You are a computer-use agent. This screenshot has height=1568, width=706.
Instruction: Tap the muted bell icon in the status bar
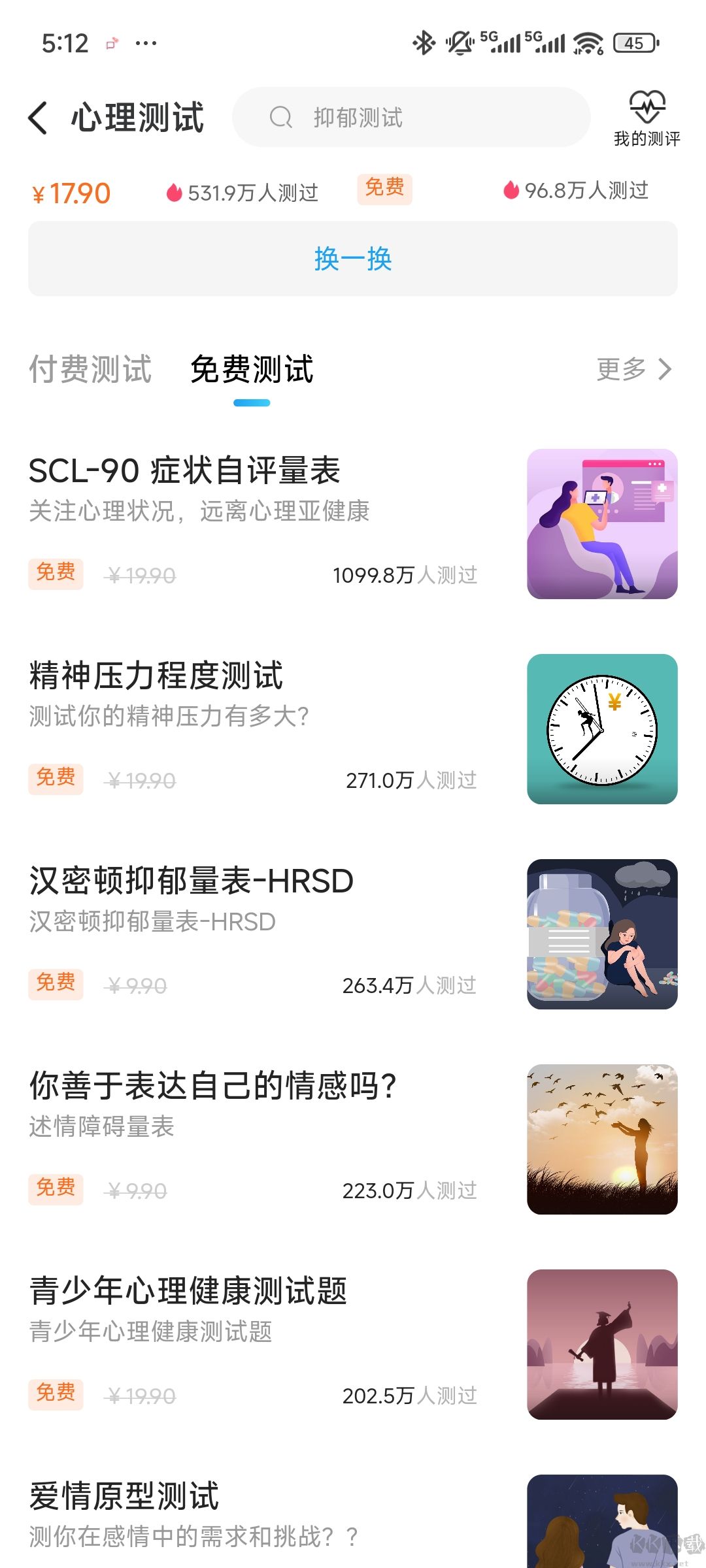click(458, 41)
